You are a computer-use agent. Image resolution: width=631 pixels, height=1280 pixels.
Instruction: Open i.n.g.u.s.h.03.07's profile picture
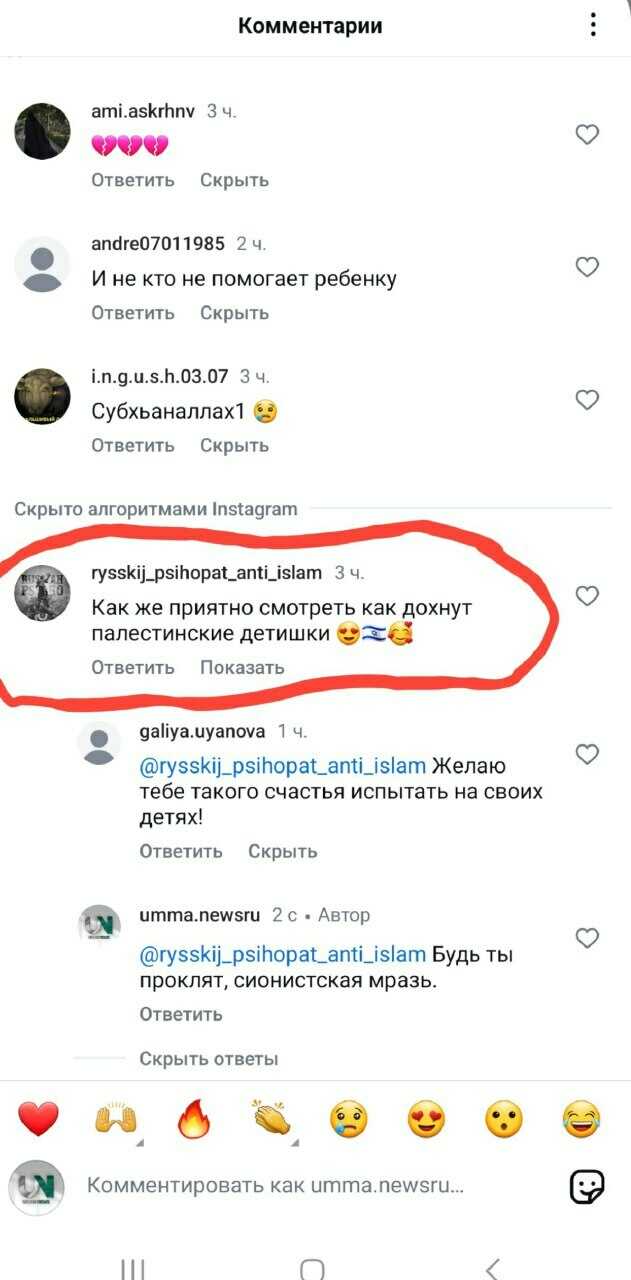click(42, 400)
